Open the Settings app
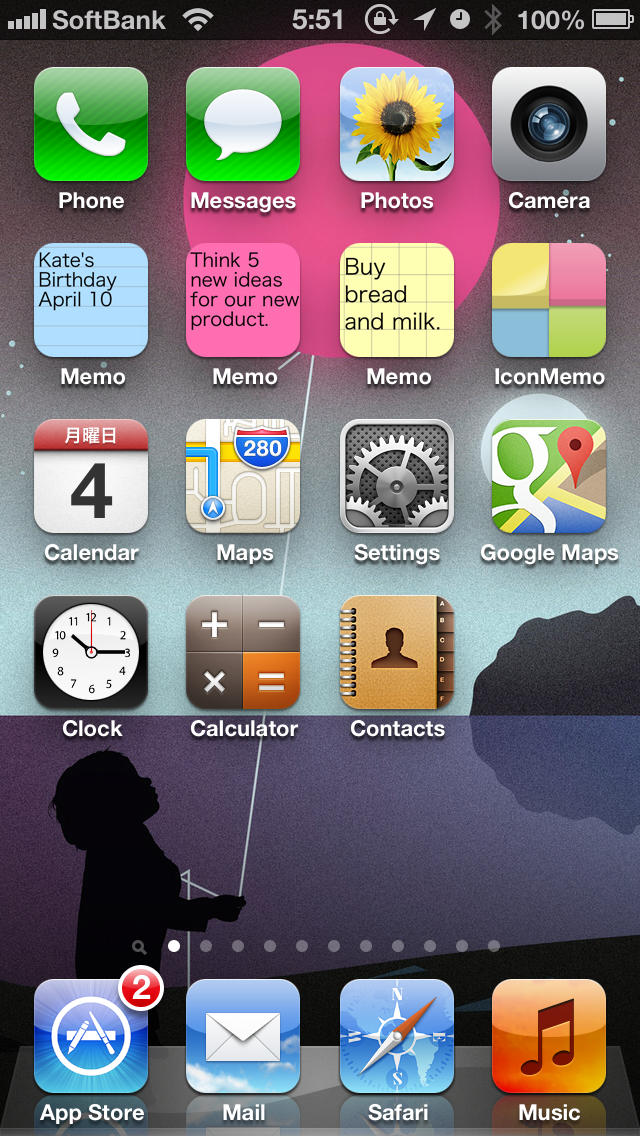640x1136 pixels. (x=396, y=476)
